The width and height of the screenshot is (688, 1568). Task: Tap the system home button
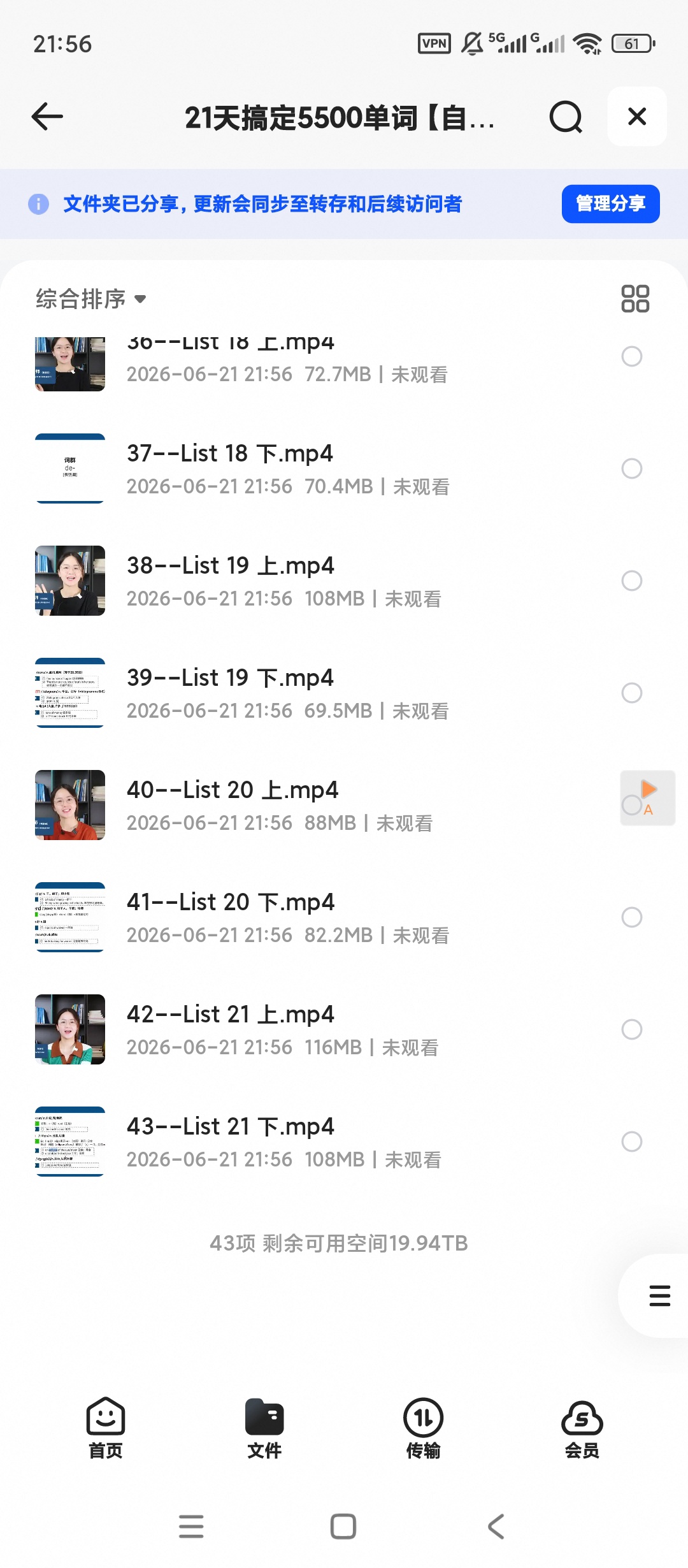(343, 1527)
